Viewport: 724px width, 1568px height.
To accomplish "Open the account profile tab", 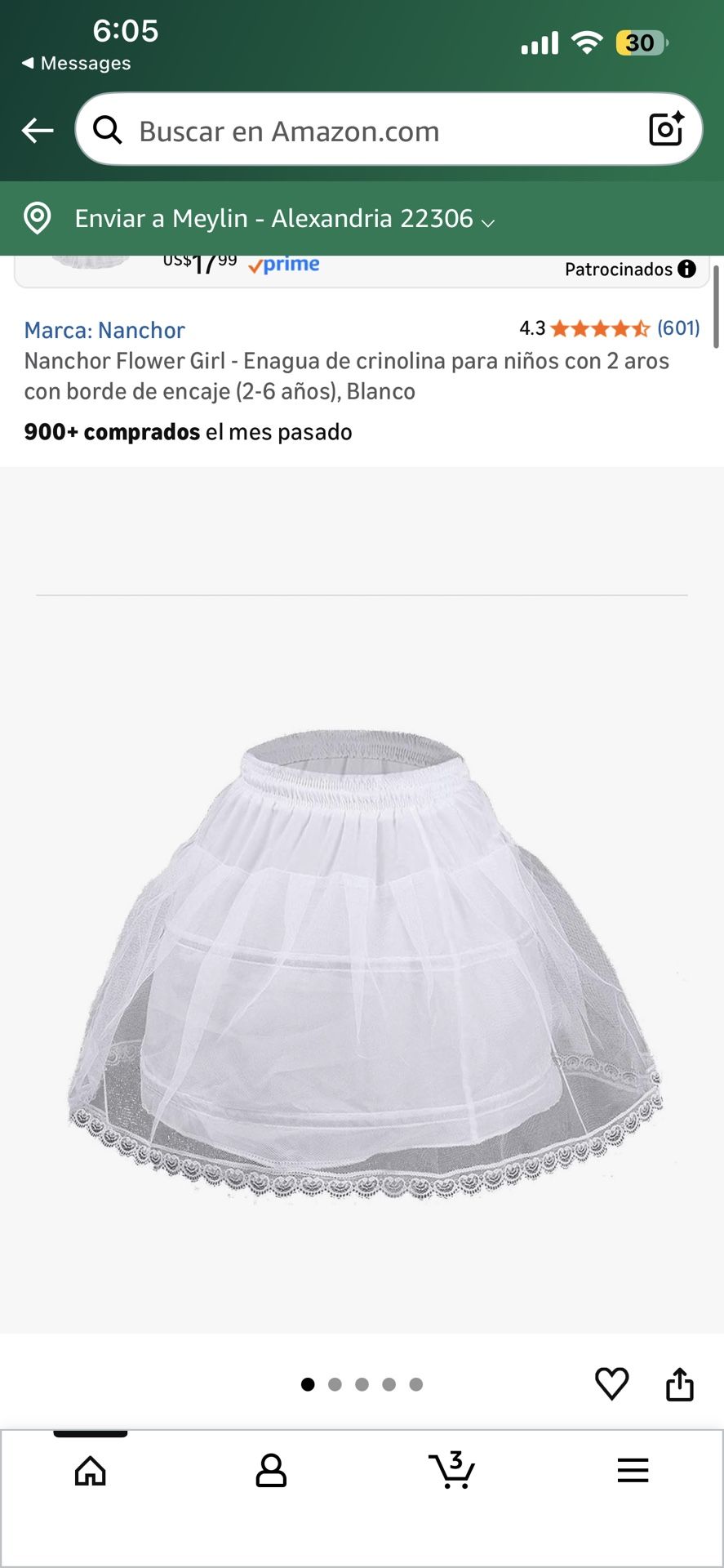I will [271, 1471].
